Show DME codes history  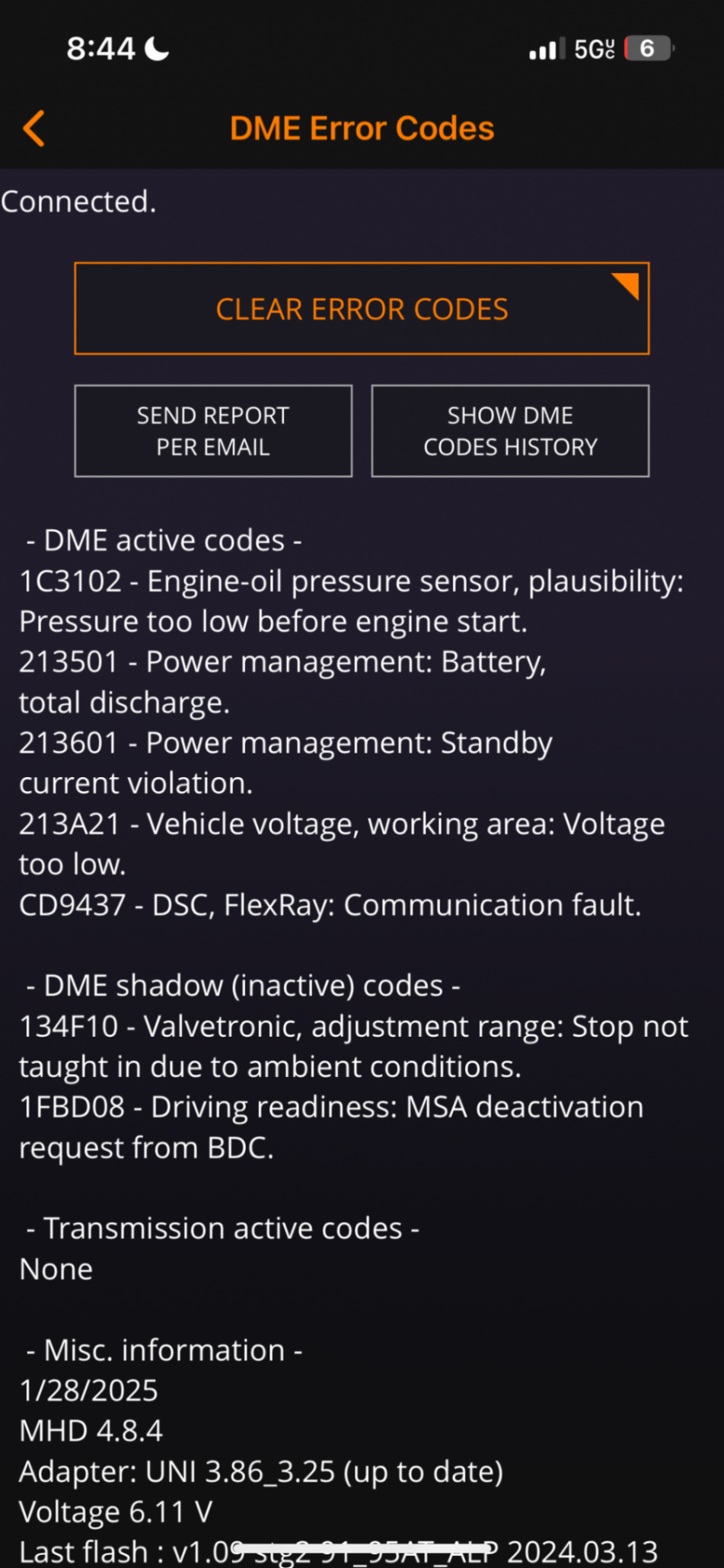tap(510, 431)
